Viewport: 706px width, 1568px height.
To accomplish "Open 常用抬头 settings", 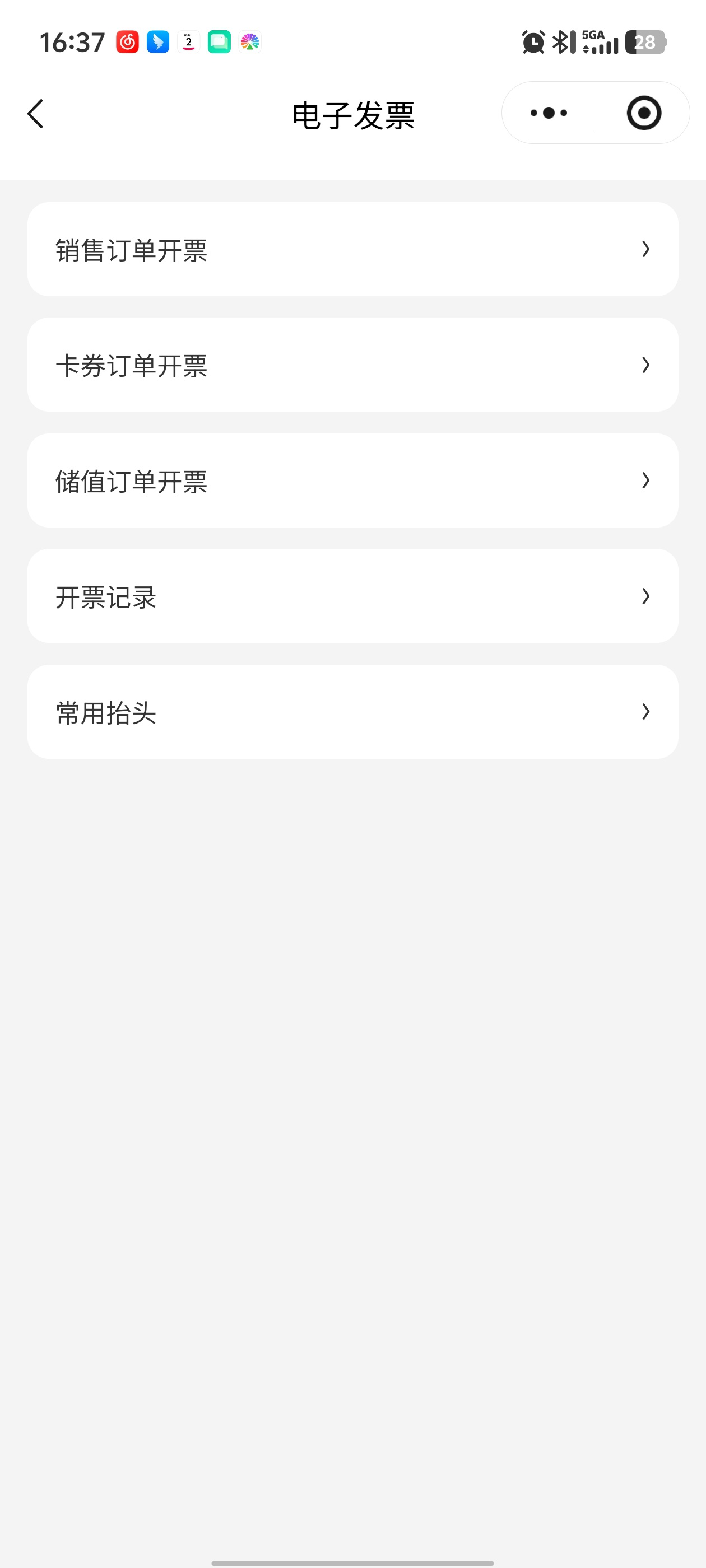I will point(352,712).
